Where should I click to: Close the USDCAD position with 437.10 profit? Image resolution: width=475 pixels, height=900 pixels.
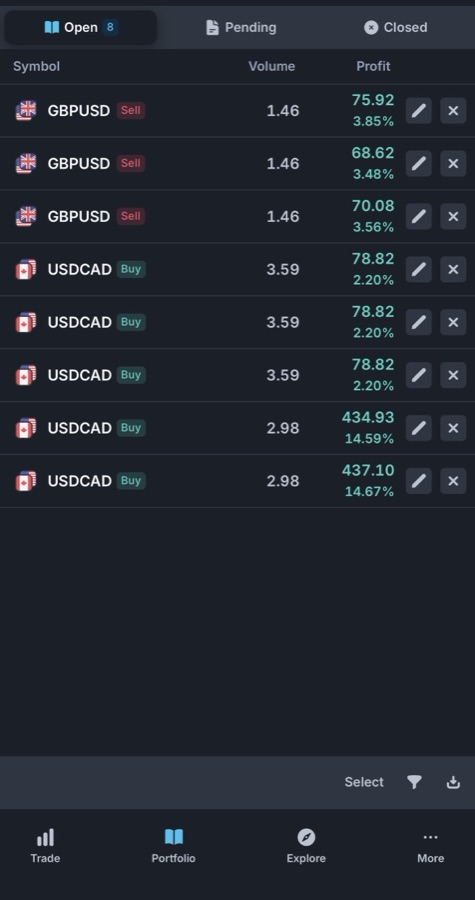coord(453,481)
